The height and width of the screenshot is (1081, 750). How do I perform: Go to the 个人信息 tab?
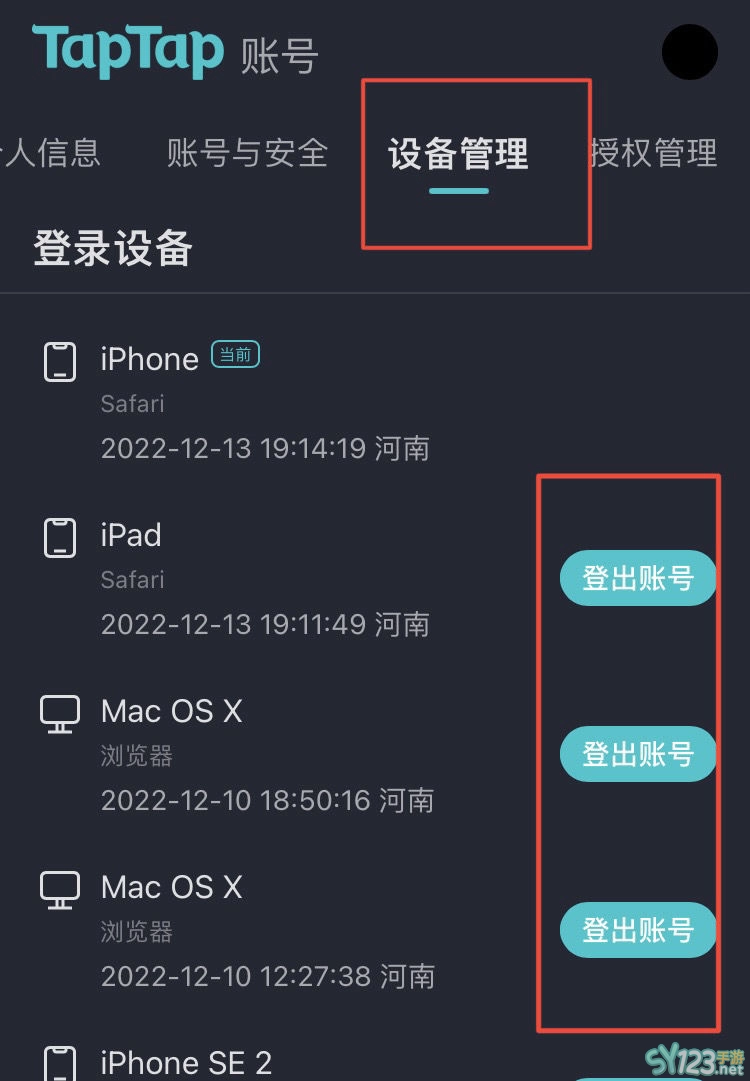tap(50, 153)
